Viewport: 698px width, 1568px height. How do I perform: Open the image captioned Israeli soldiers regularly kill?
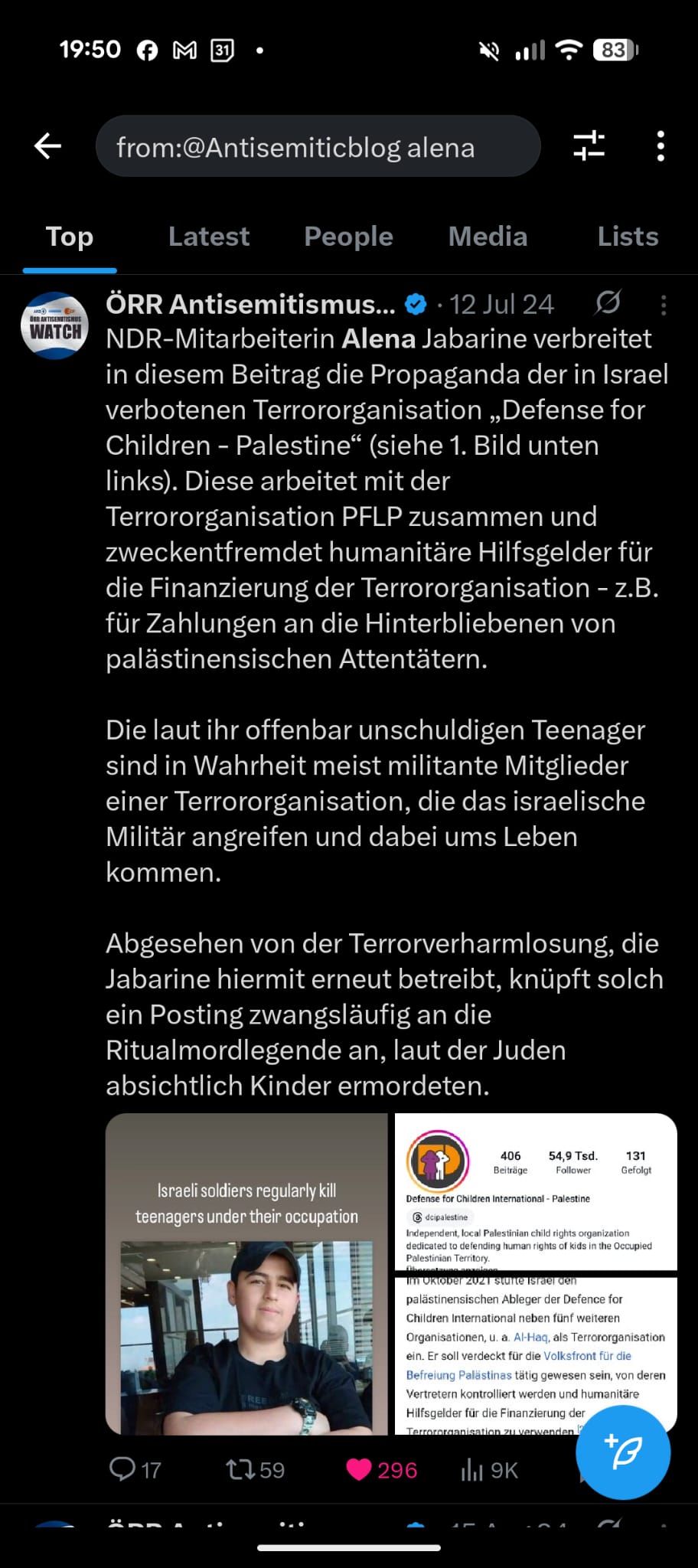246,1273
